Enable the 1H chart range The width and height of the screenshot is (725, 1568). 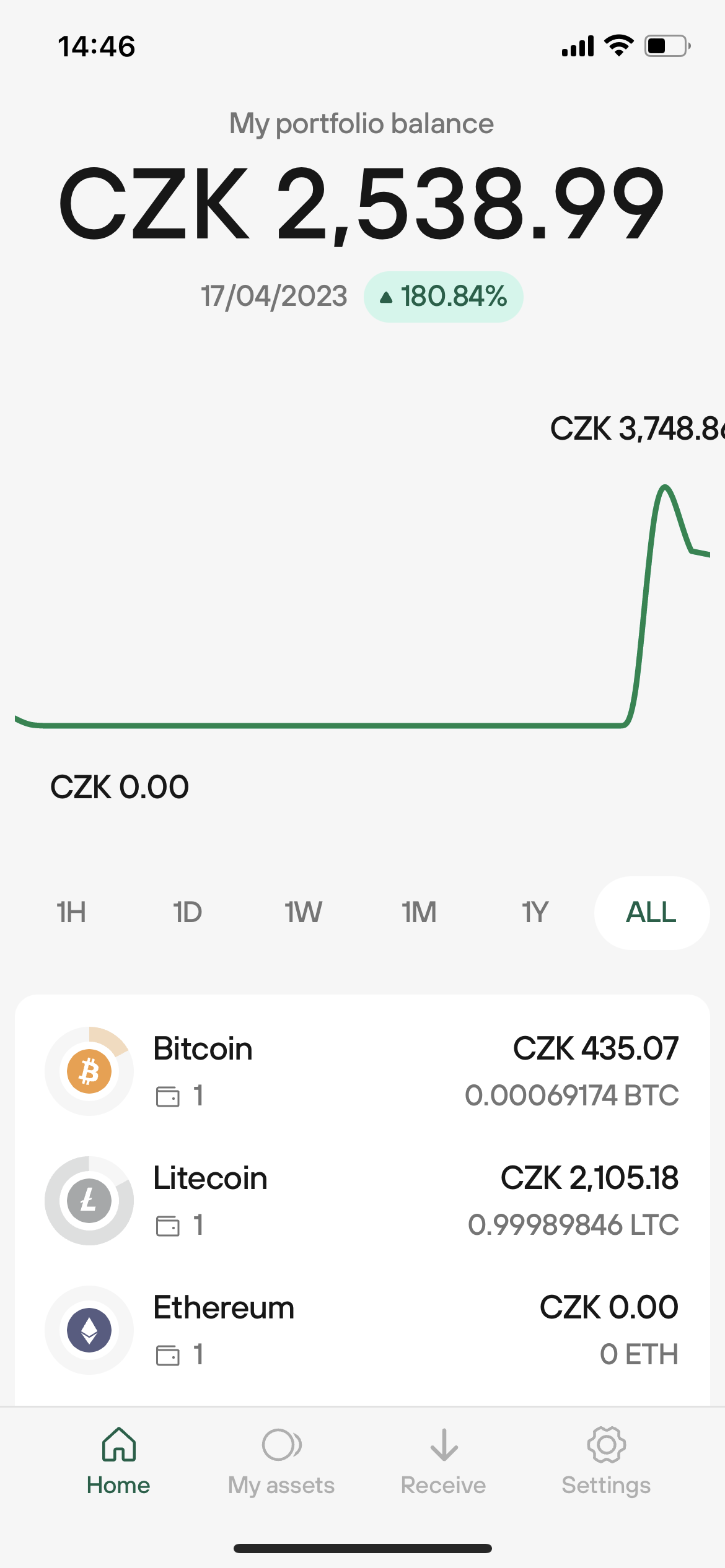pos(70,912)
